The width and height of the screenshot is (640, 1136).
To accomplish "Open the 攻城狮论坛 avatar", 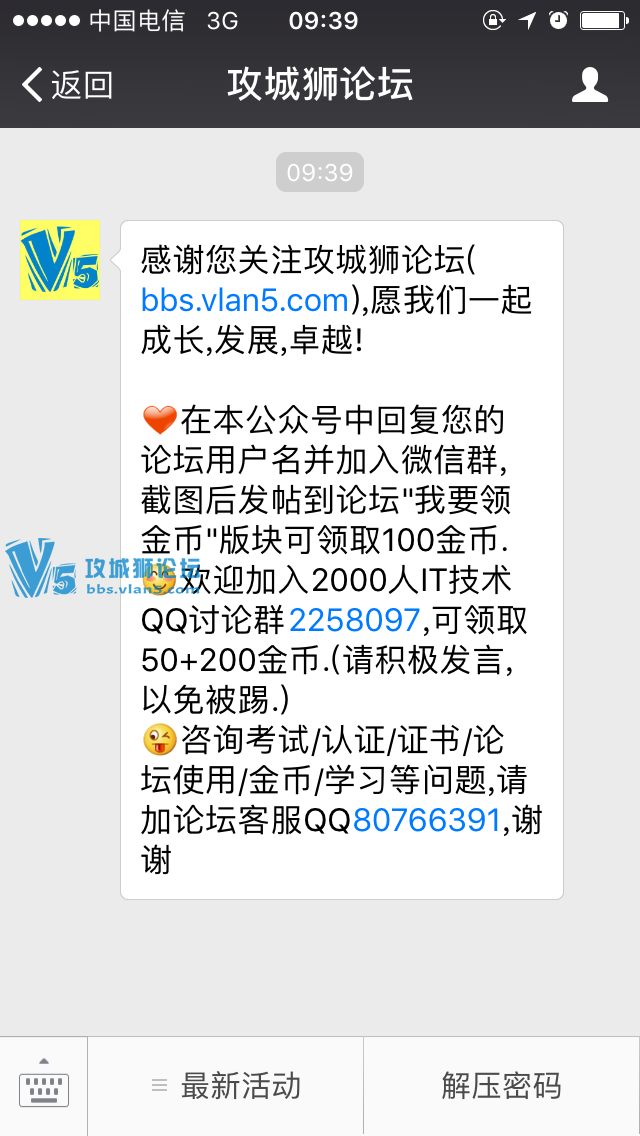I will 59,260.
